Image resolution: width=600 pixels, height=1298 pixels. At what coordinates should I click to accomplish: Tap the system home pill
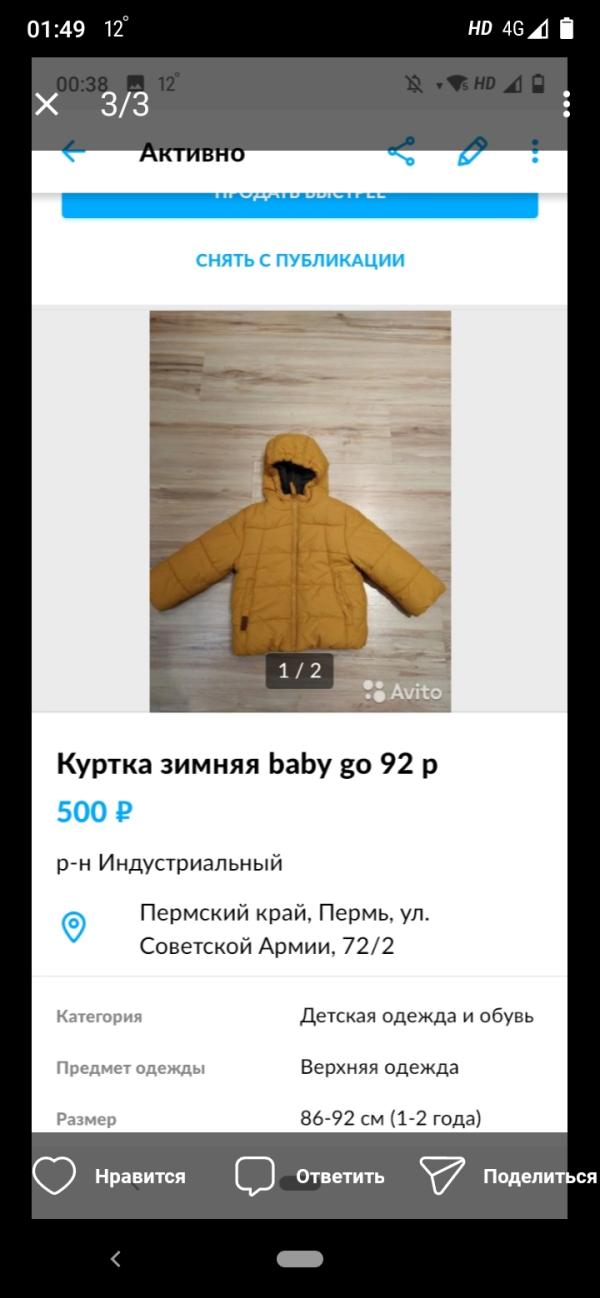pyautogui.click(x=300, y=1259)
